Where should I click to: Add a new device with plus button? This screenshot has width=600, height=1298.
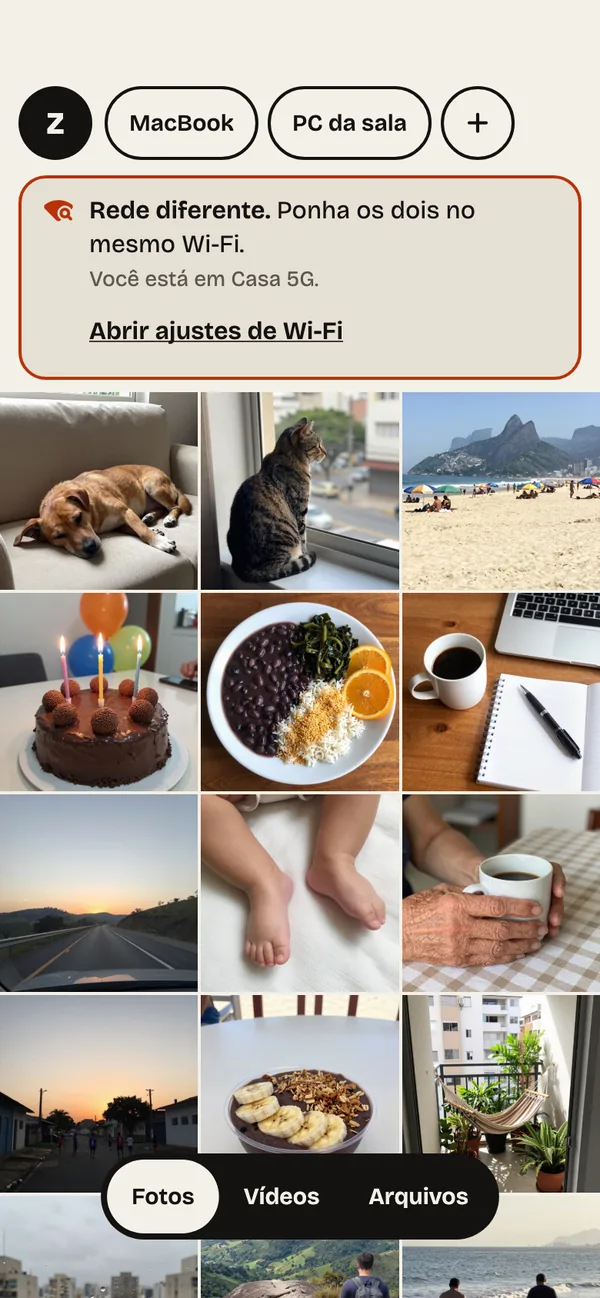(478, 123)
